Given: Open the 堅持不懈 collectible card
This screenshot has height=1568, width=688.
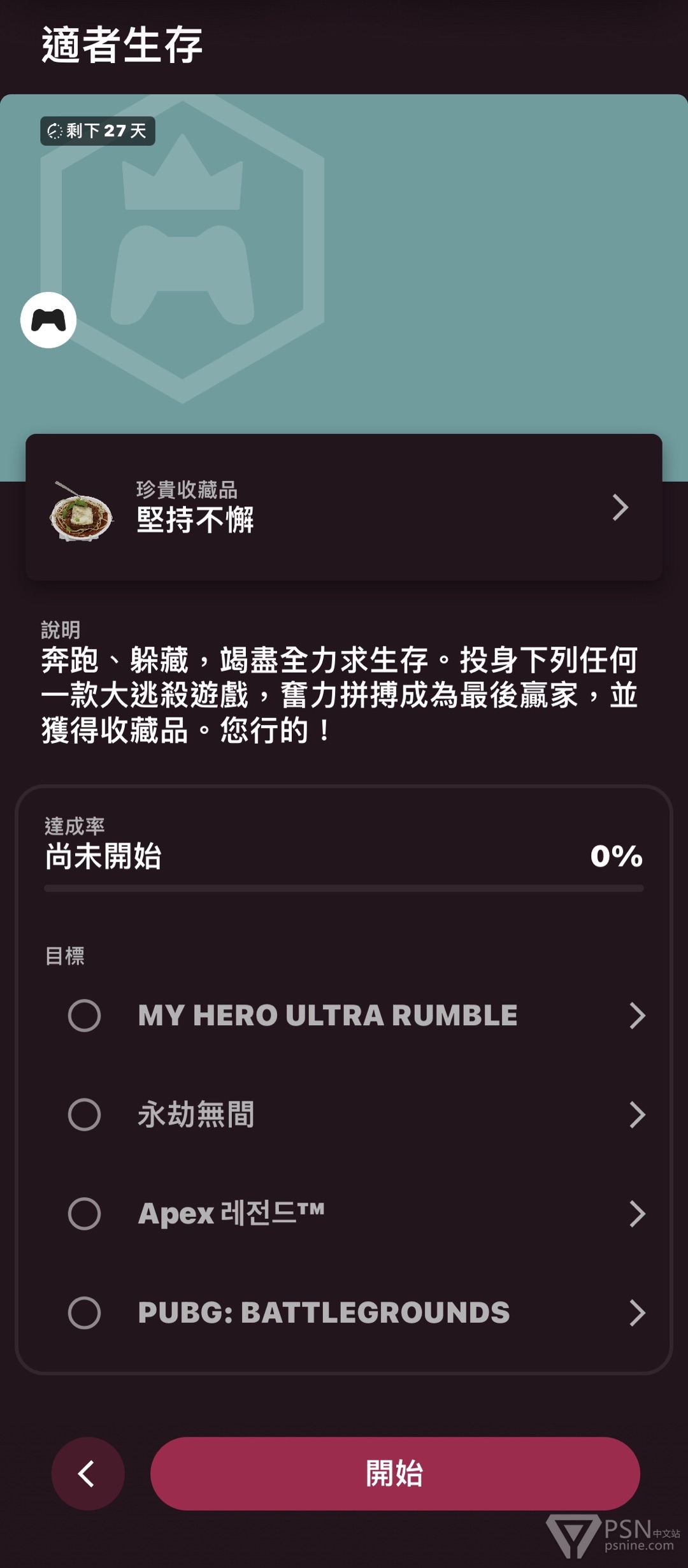Looking at the screenshot, I should pos(344,507).
